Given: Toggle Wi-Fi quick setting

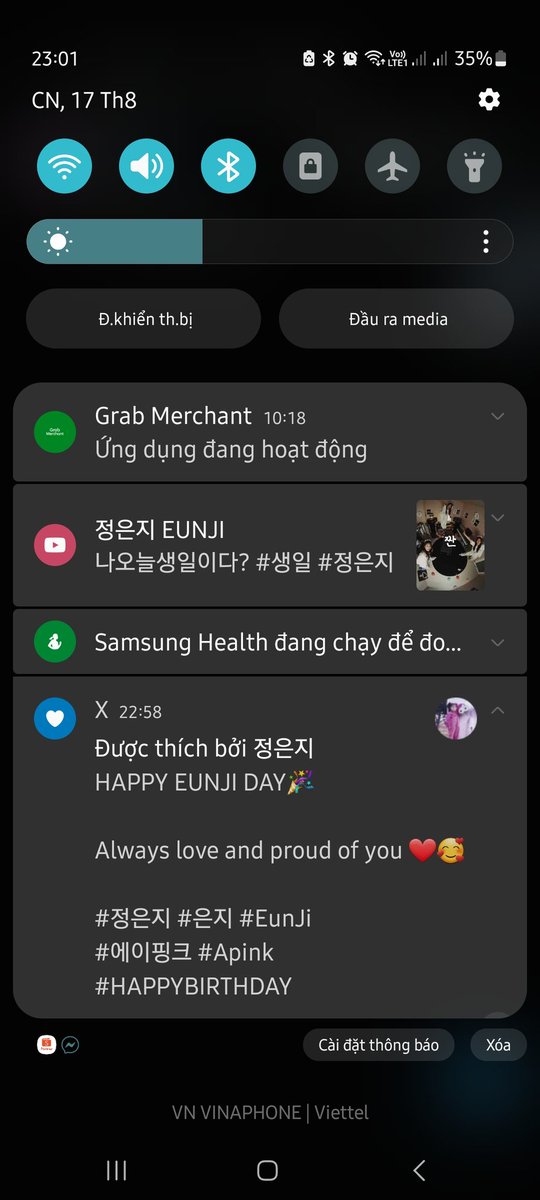Looking at the screenshot, I should [x=65, y=166].
